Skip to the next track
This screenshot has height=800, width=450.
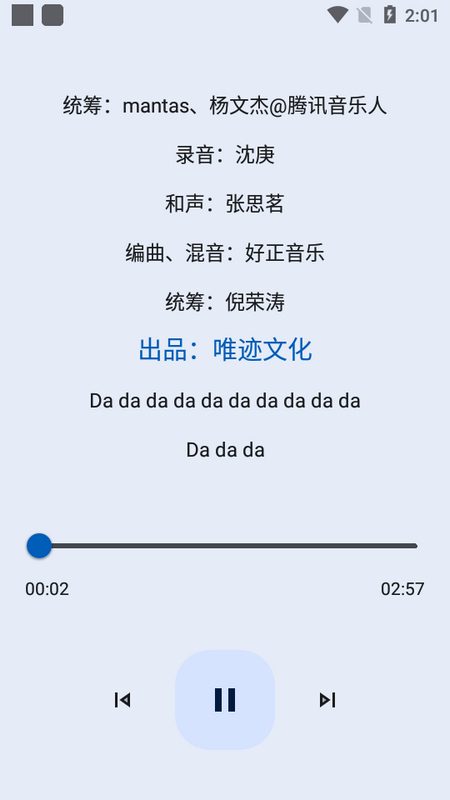click(327, 700)
